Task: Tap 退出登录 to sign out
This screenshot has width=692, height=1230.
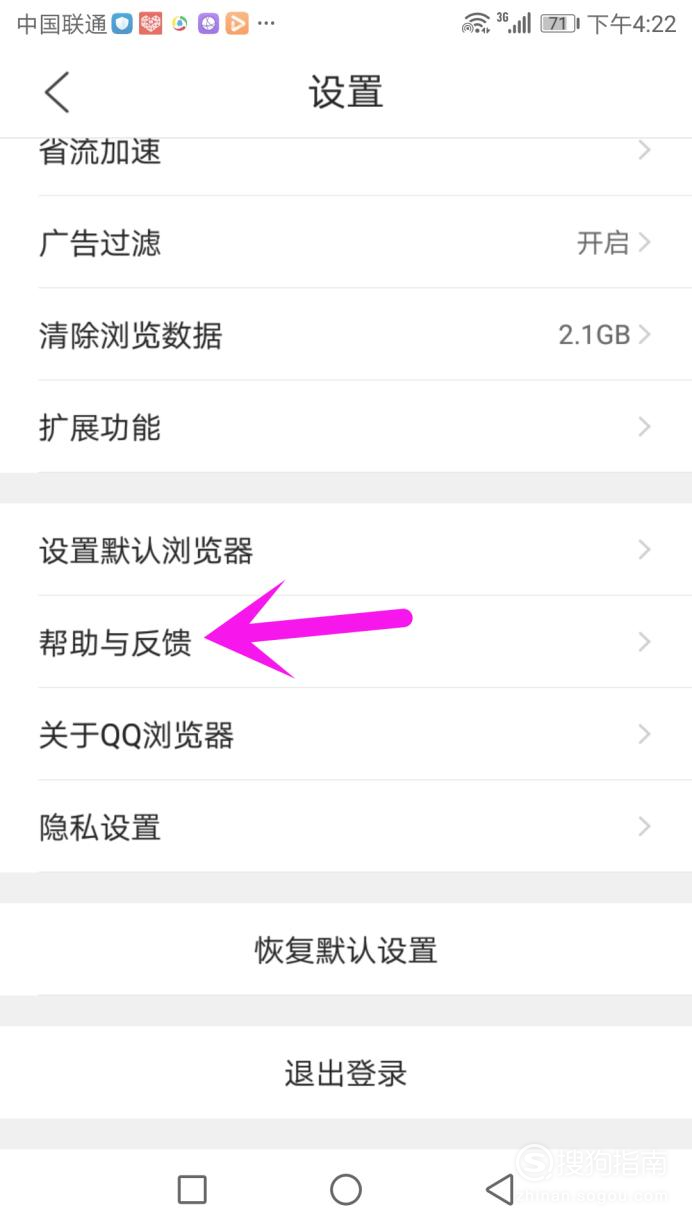Action: (x=346, y=1073)
